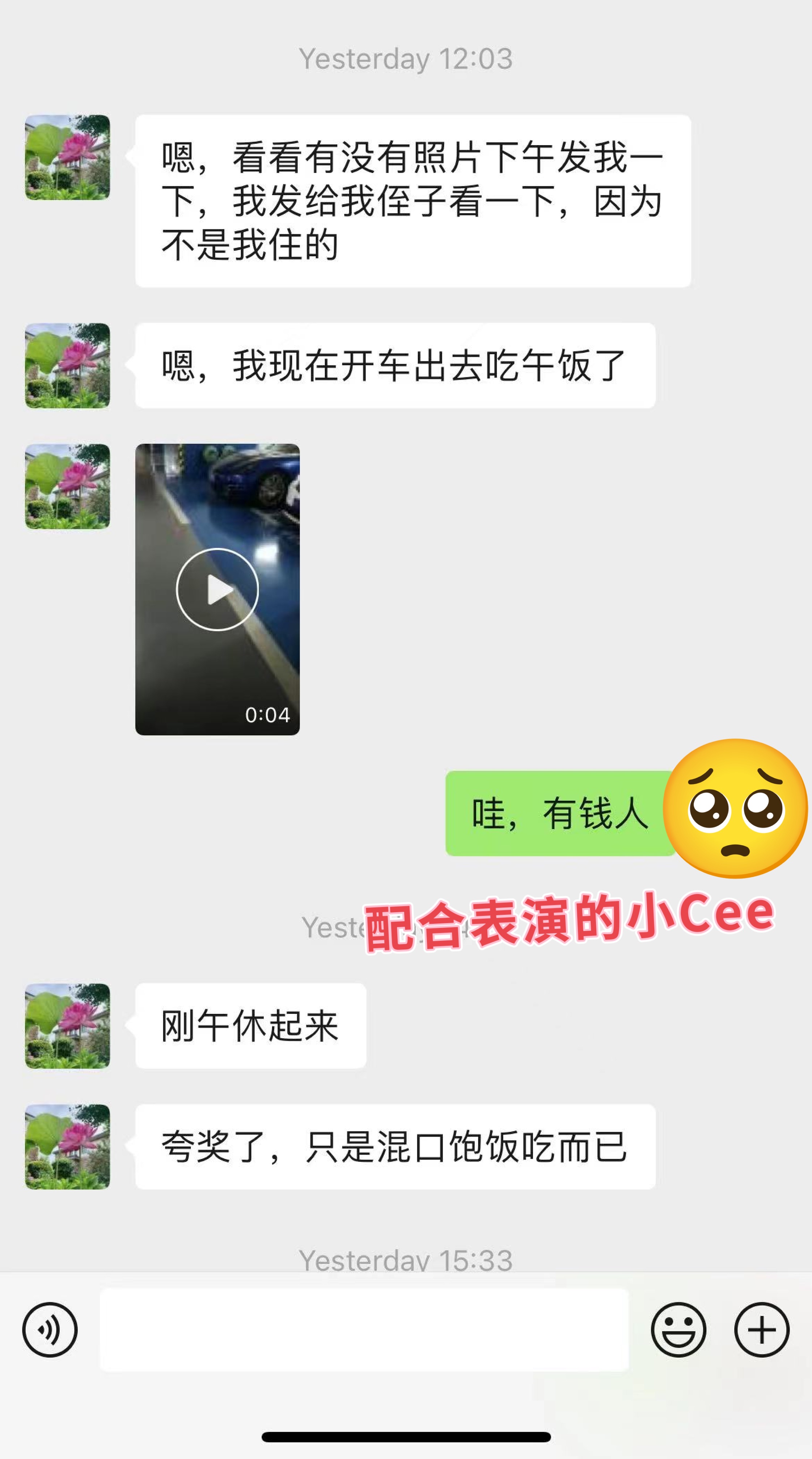This screenshot has height=1459, width=812.
Task: Open the plus attachments menu
Action: click(762, 1330)
